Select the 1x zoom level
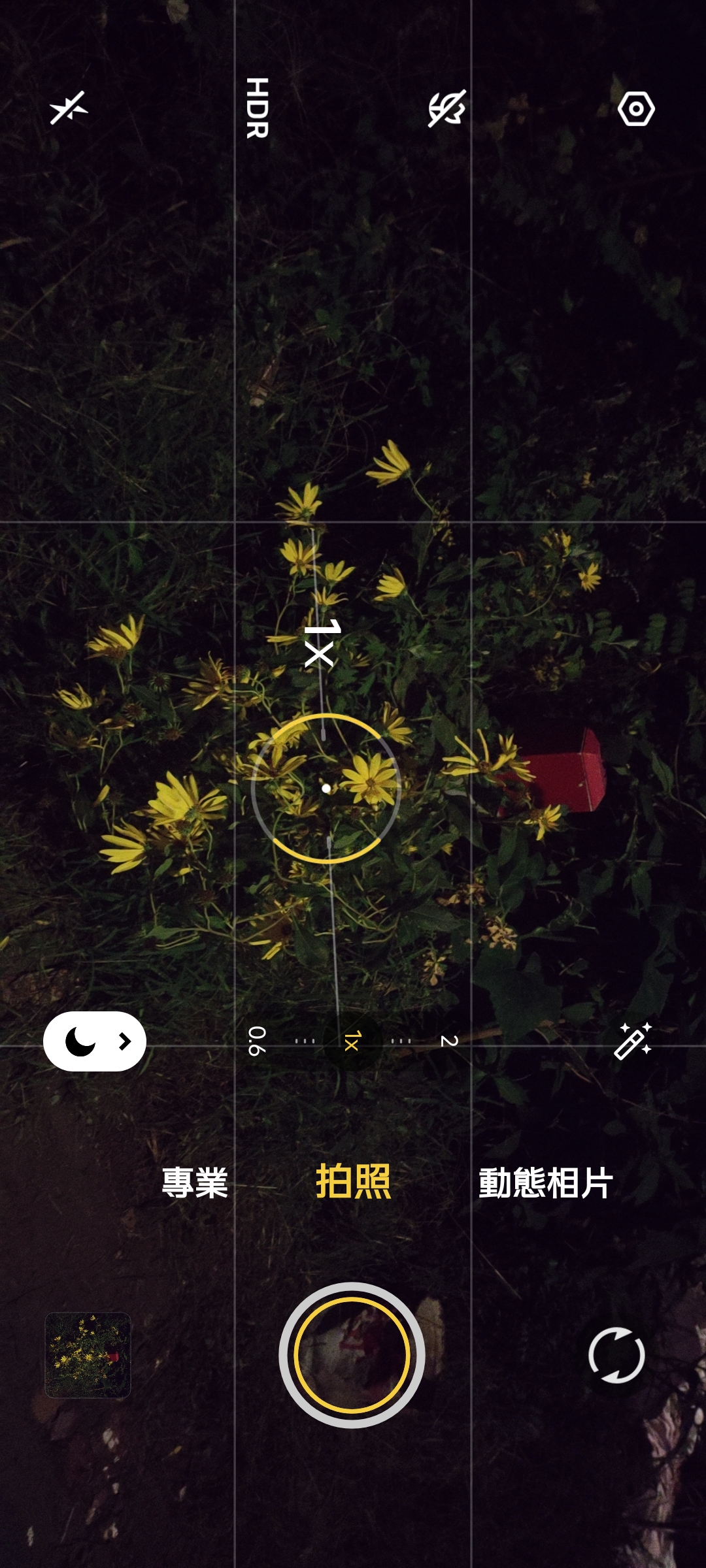The height and width of the screenshot is (1568, 706). (x=352, y=1041)
